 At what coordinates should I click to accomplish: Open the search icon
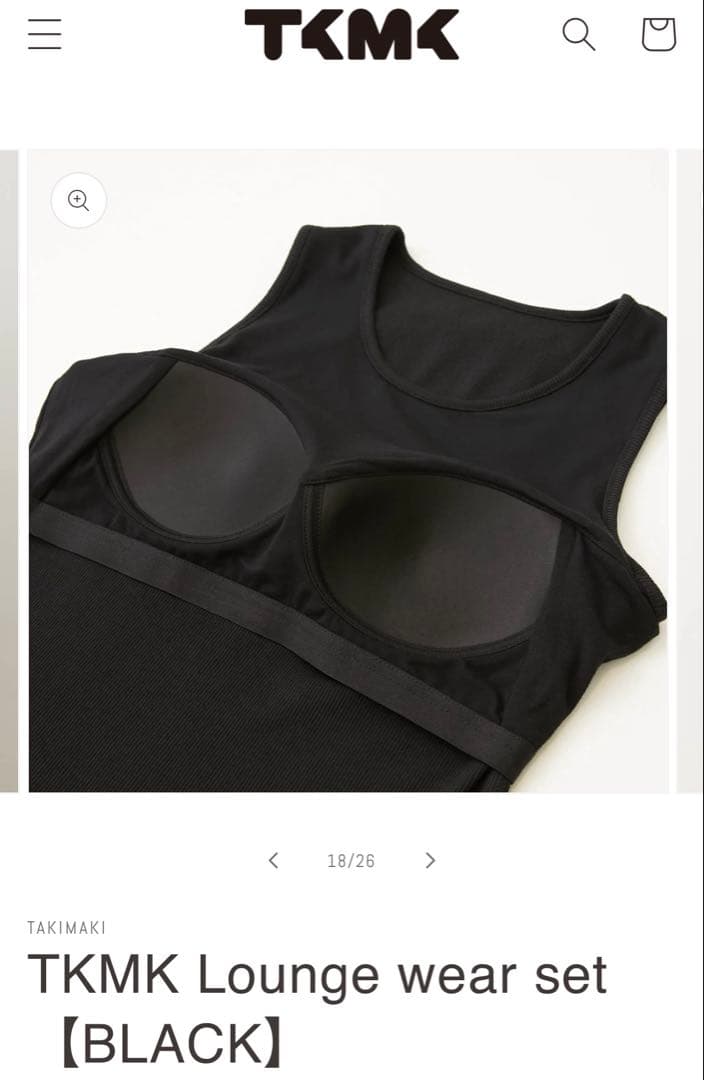(x=578, y=34)
